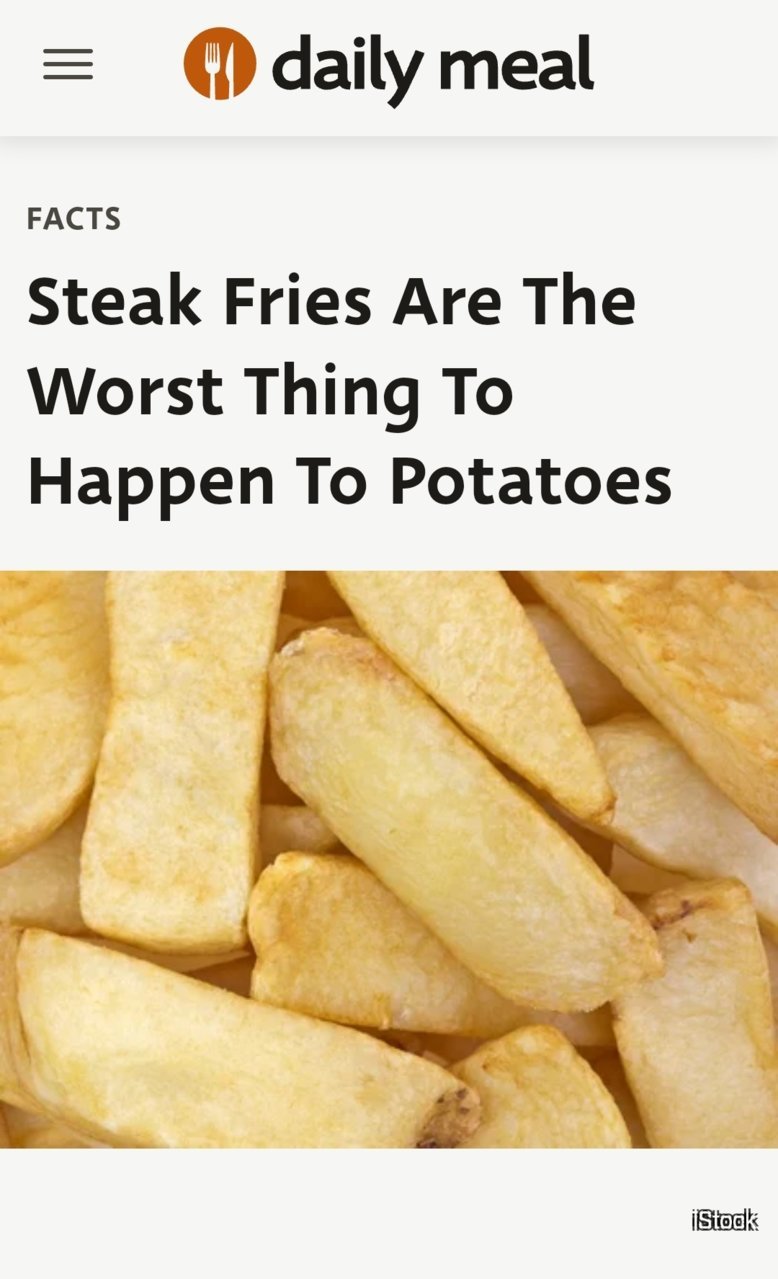
Task: Open the FACTS category link
Action: tap(74, 219)
